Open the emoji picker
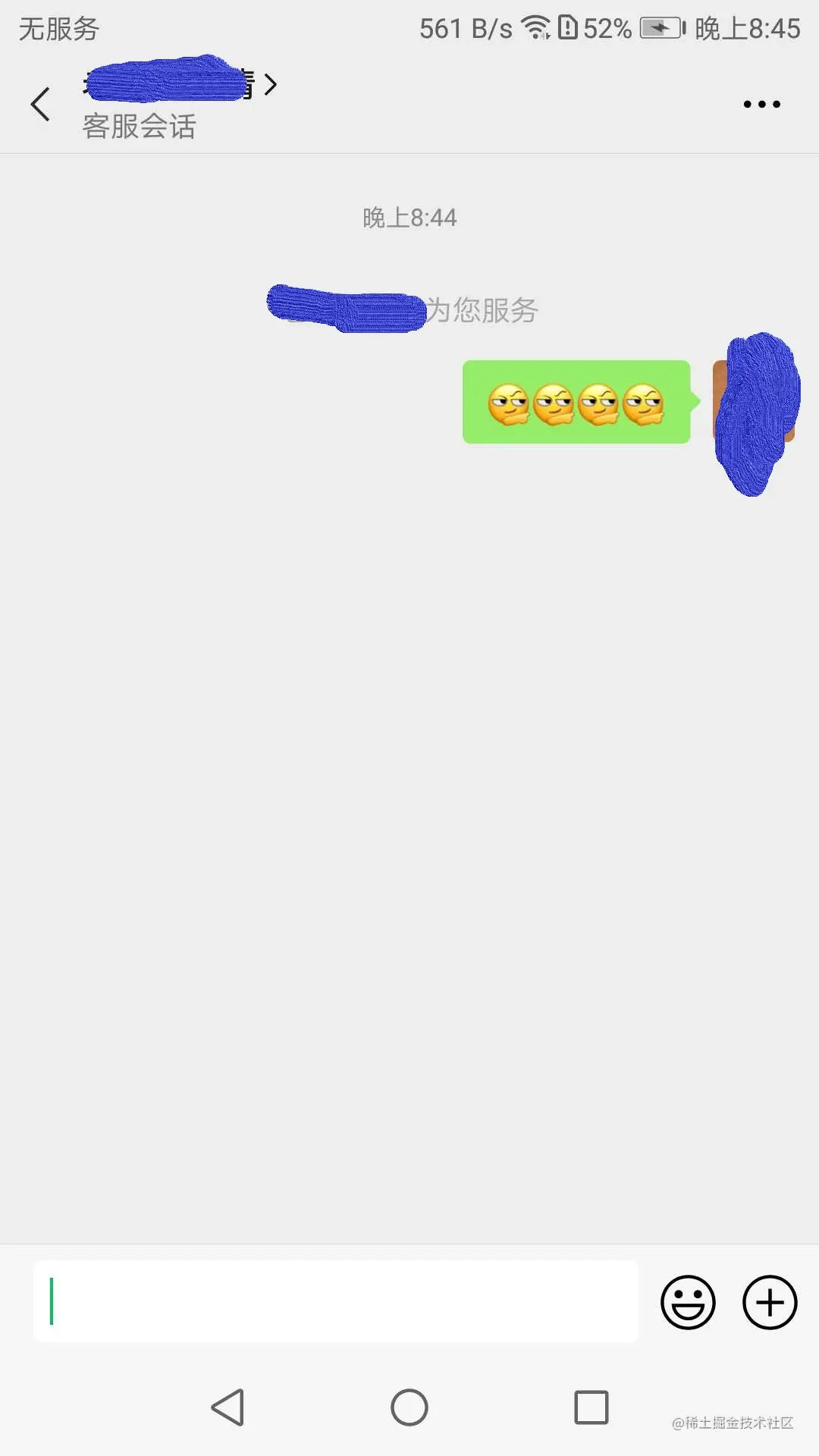Viewport: 819px width, 1456px height. pyautogui.click(x=688, y=1302)
